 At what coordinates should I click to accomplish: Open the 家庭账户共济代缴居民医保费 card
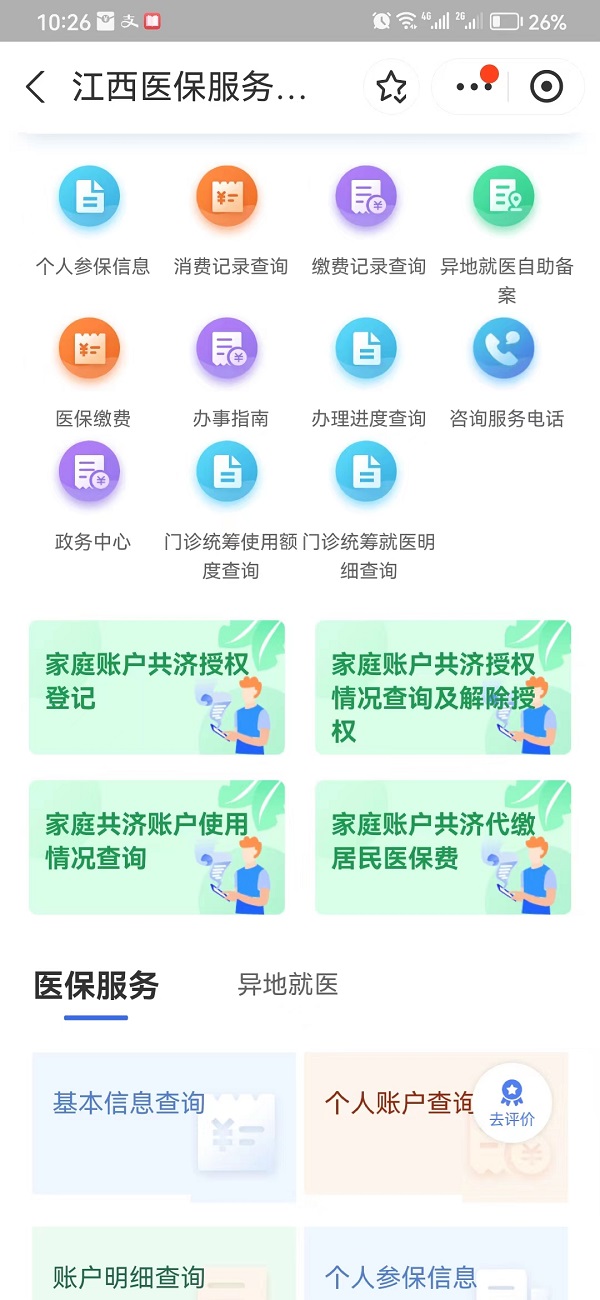click(443, 847)
